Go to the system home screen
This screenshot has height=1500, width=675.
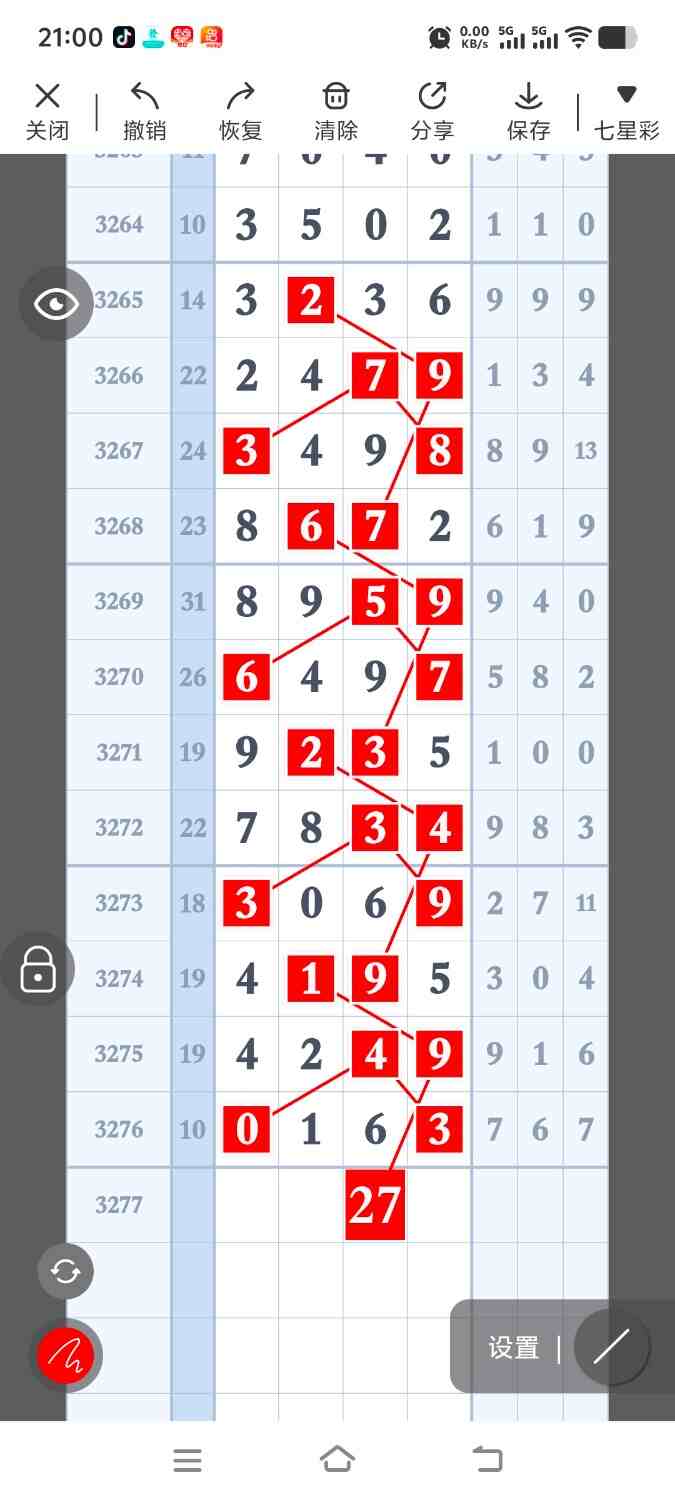(337, 1460)
